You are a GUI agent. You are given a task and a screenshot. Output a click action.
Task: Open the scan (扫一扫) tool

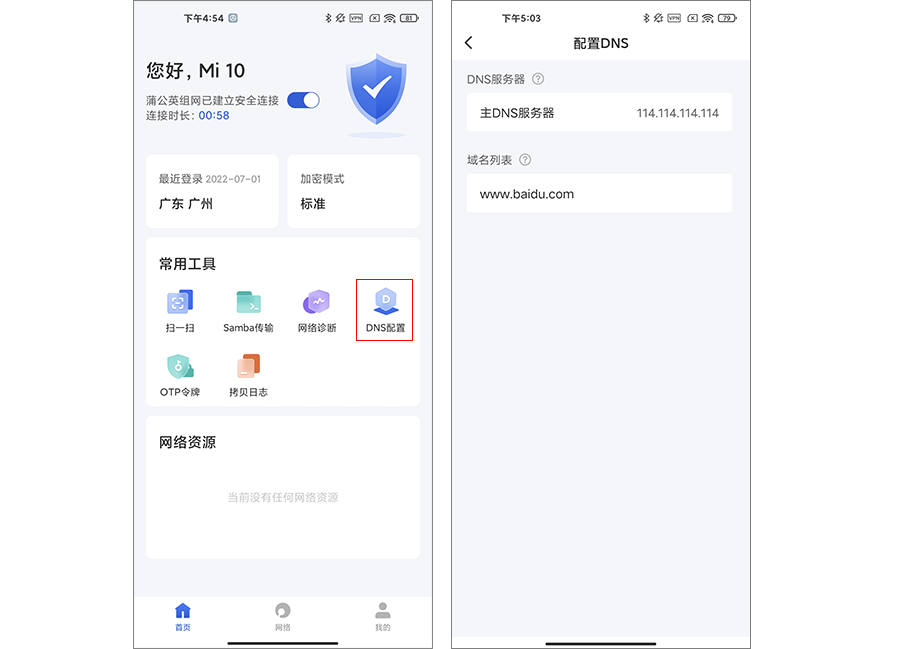tap(180, 309)
